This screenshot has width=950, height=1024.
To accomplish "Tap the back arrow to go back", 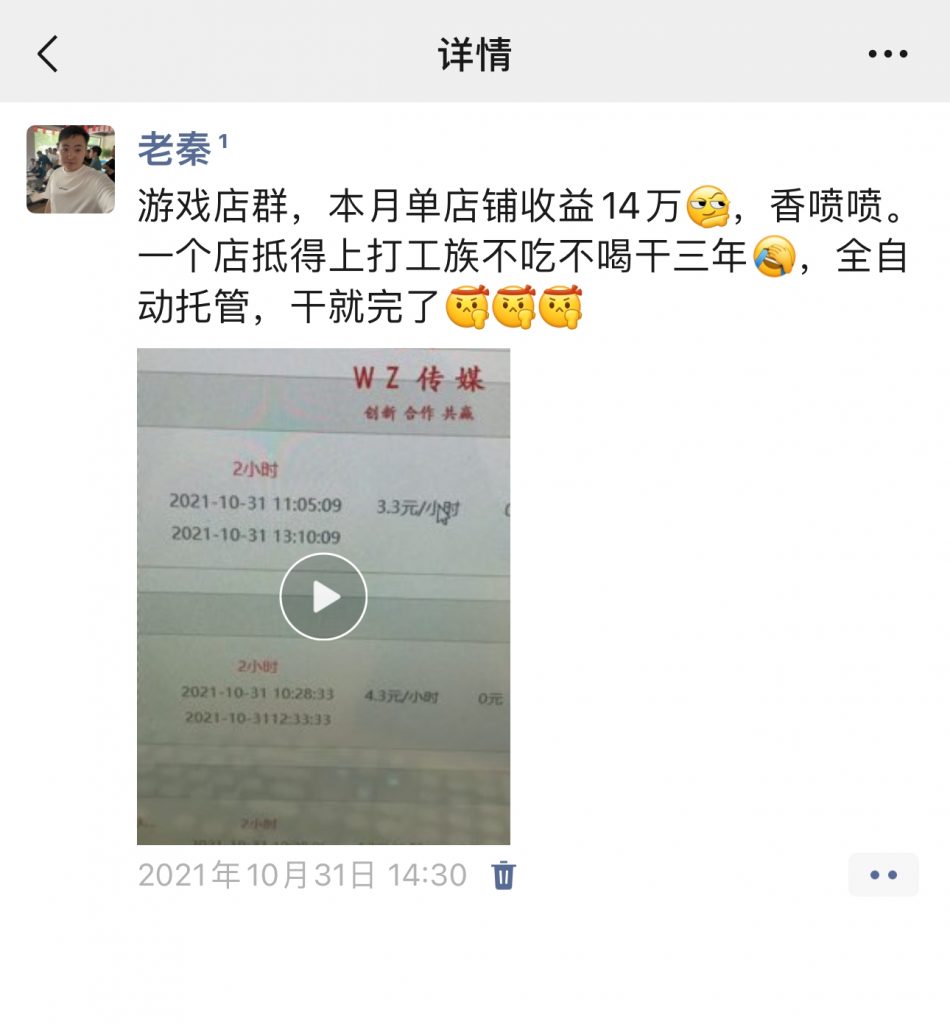I will [46, 57].
